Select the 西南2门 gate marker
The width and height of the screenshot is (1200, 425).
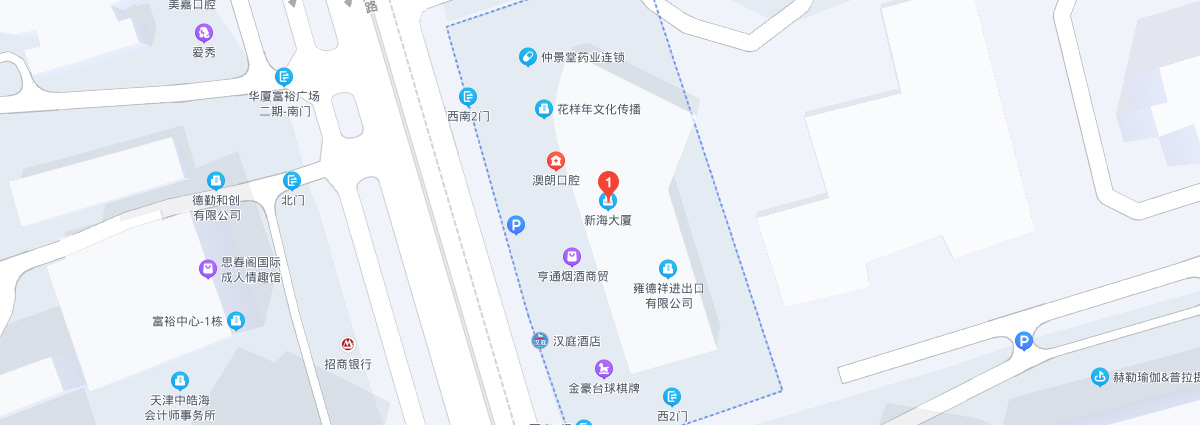tap(467, 97)
